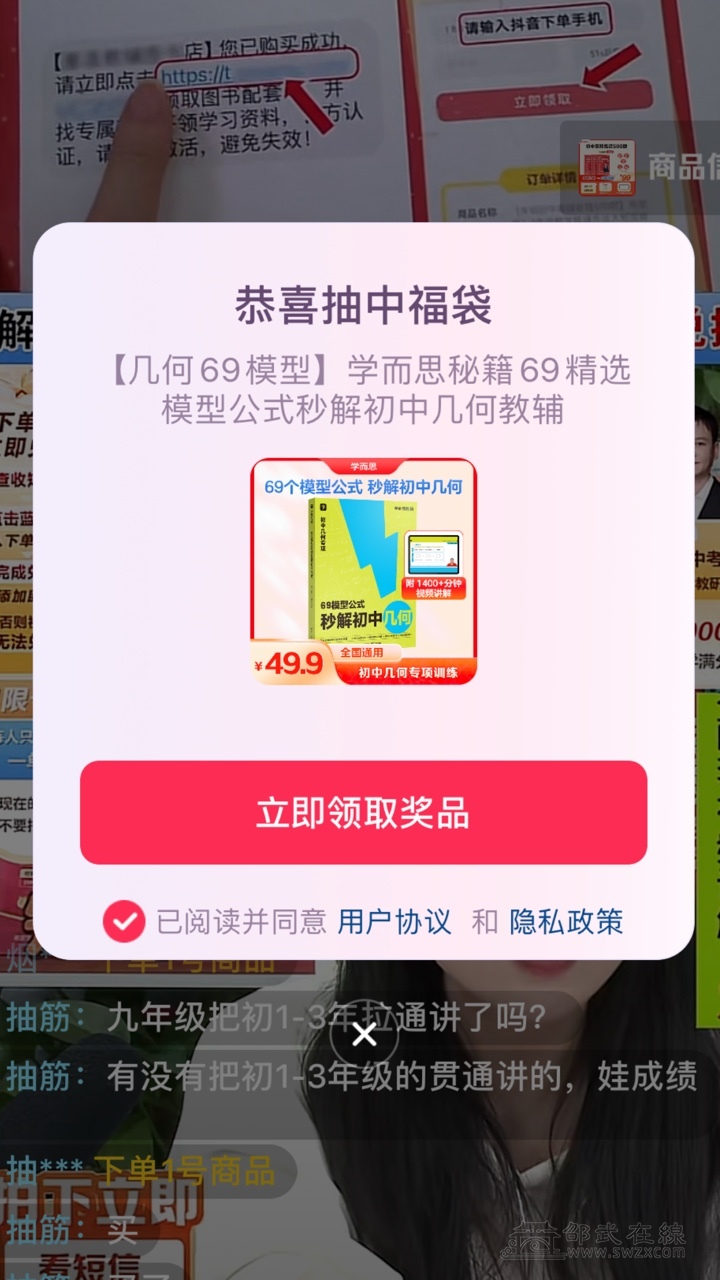Viewport: 720px width, 1280px height.
Task: Open the 用户协议 link
Action: pyautogui.click(x=394, y=921)
